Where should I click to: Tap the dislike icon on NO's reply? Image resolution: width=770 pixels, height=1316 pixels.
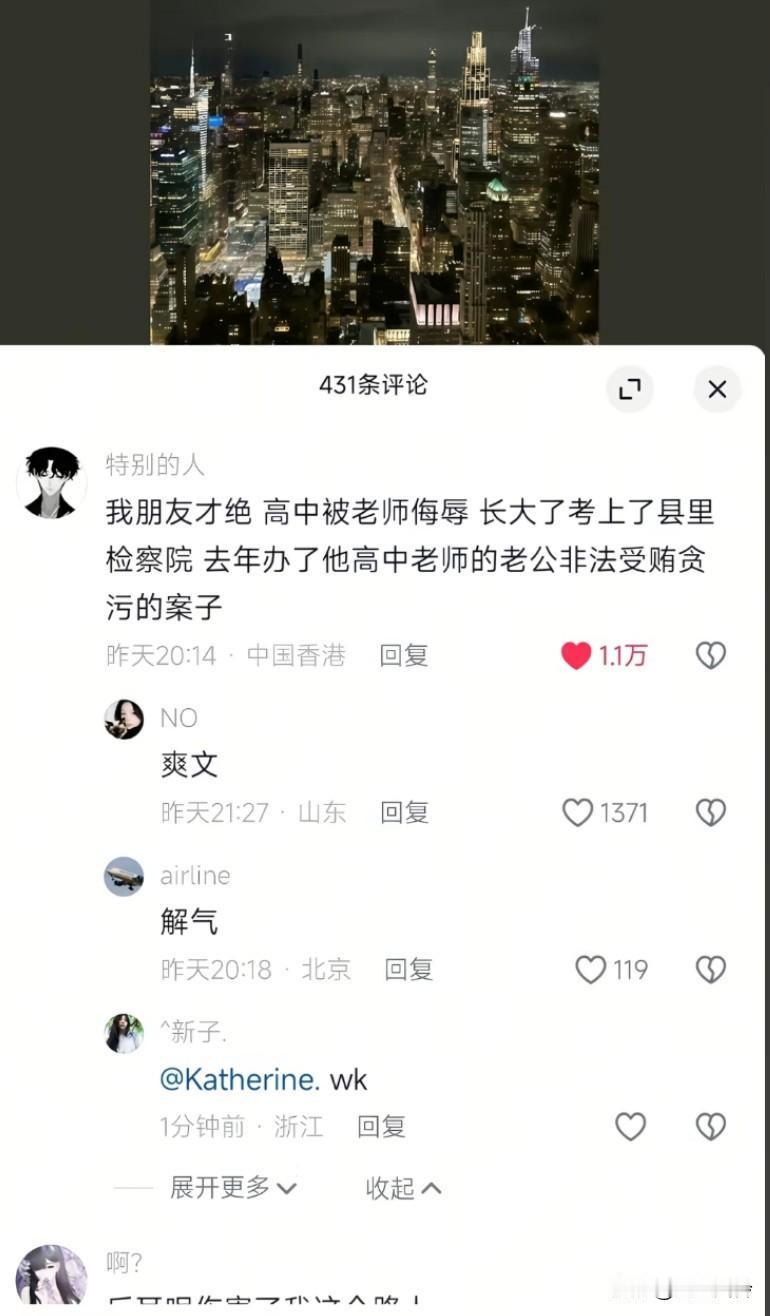(x=710, y=813)
